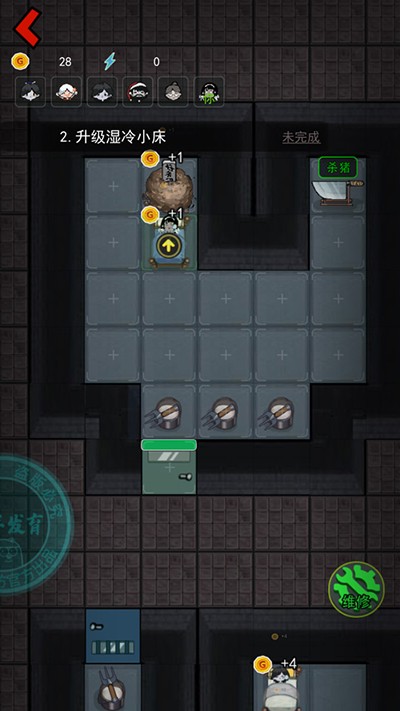This screenshot has height=711, width=400.
Task: Tap the green door below the turrets
Action: click(169, 467)
